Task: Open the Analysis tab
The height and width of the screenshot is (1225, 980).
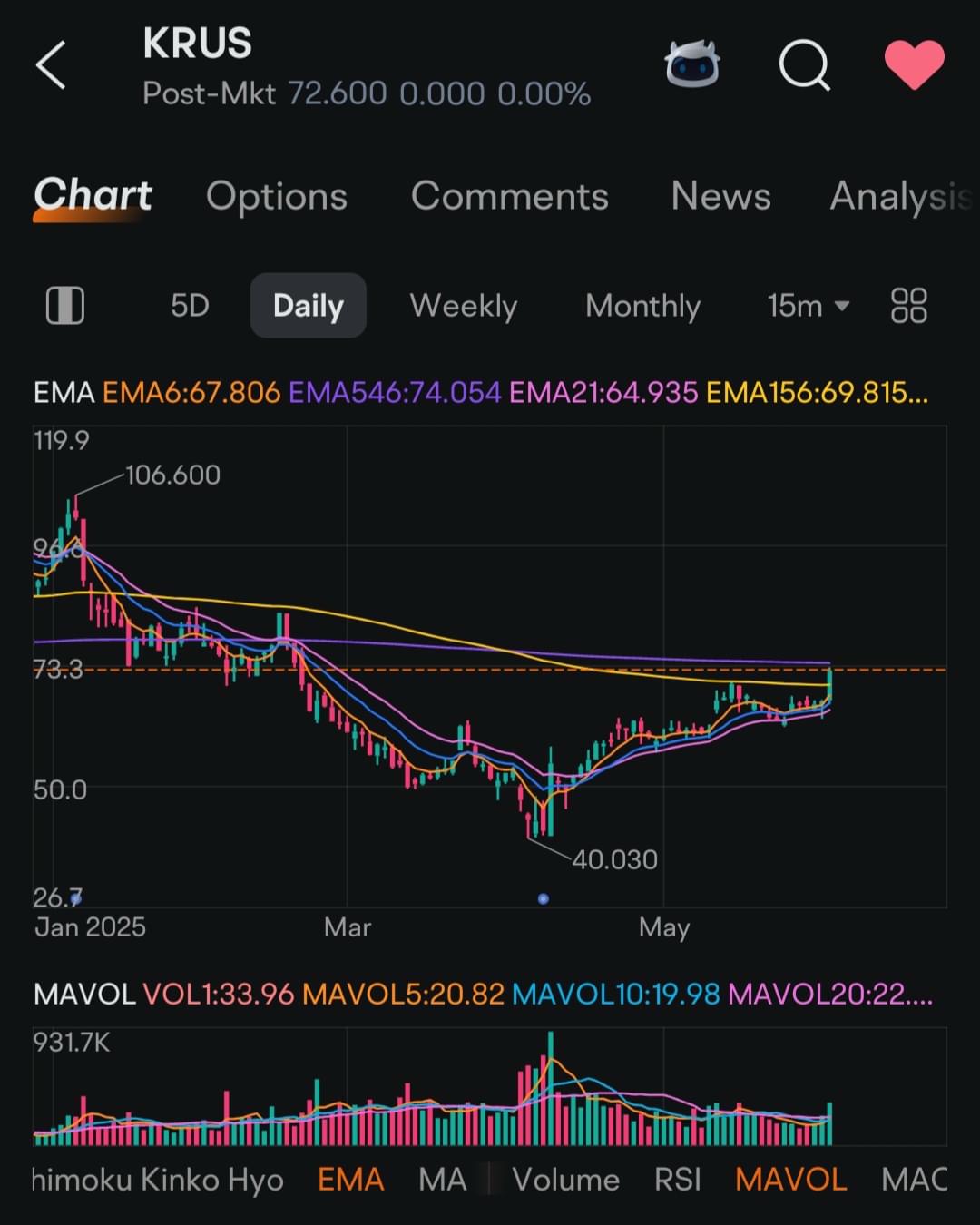Action: click(x=898, y=196)
